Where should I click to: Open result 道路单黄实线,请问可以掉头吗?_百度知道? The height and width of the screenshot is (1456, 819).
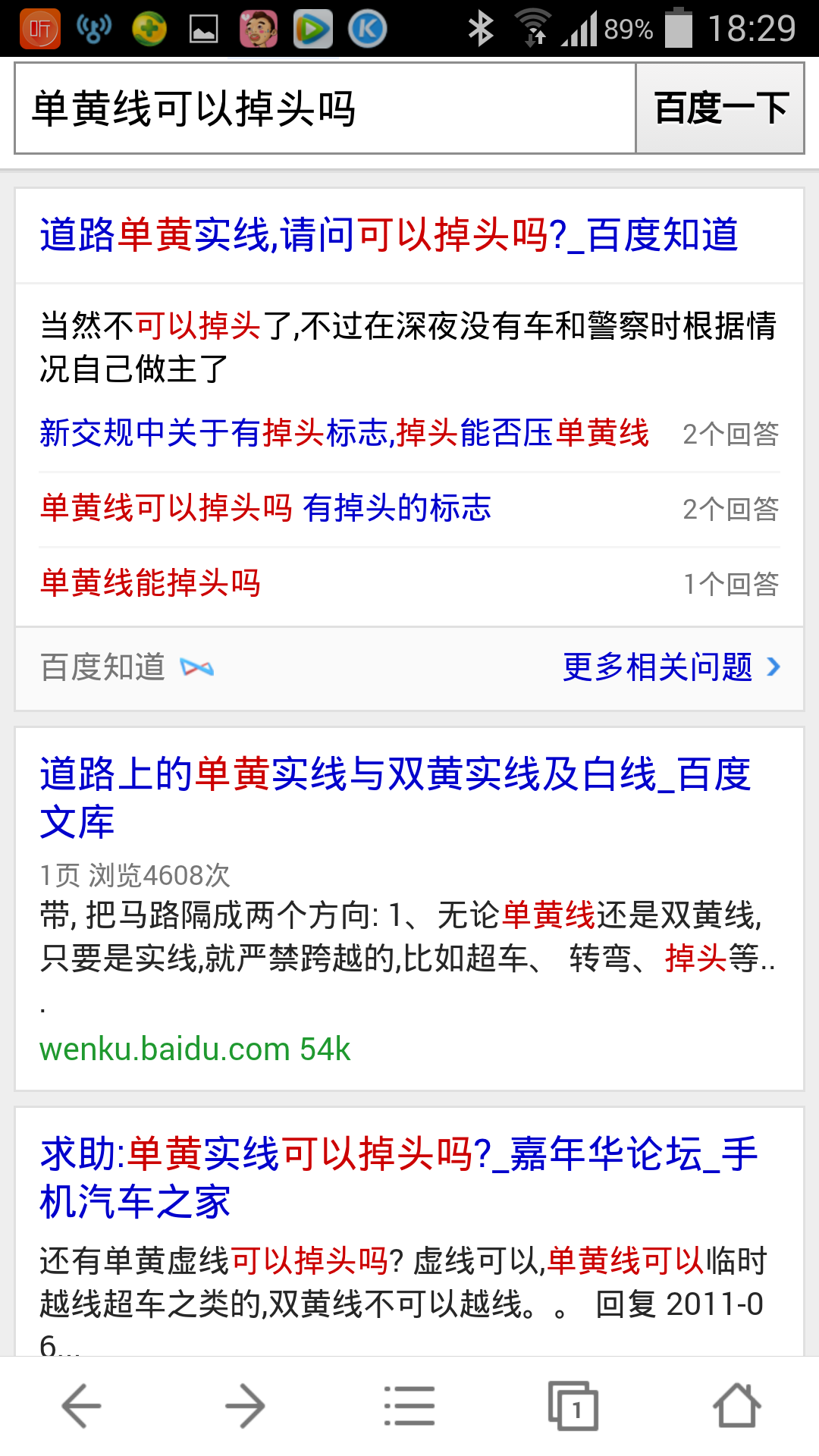coord(388,234)
